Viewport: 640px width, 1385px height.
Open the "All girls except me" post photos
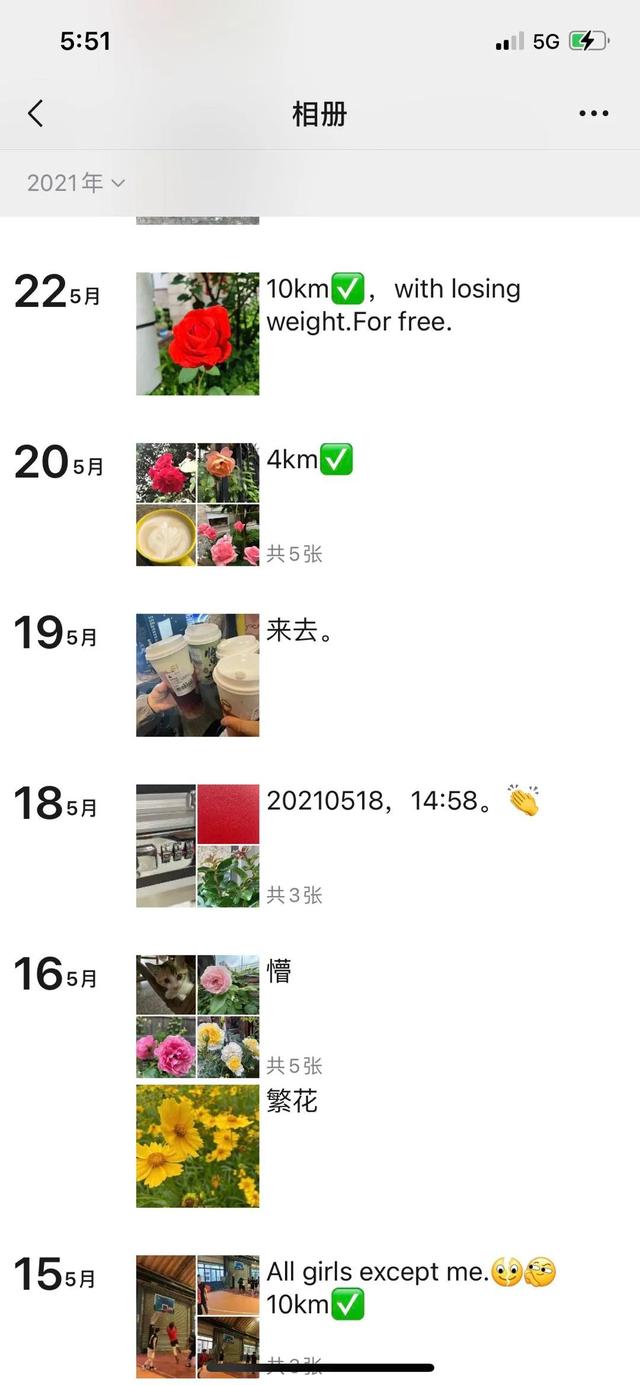(x=197, y=1315)
